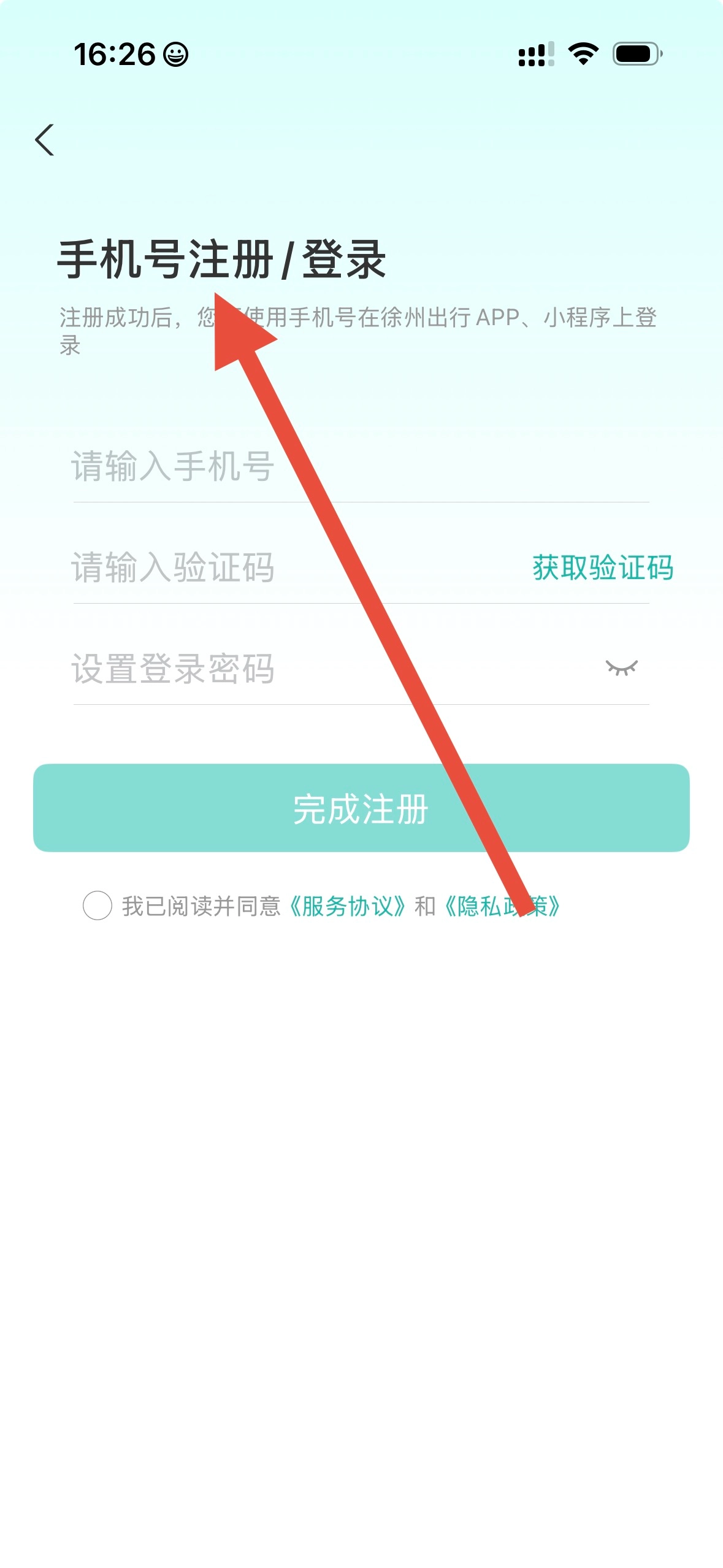Open the 《隐私政策》 link

pos(502,906)
